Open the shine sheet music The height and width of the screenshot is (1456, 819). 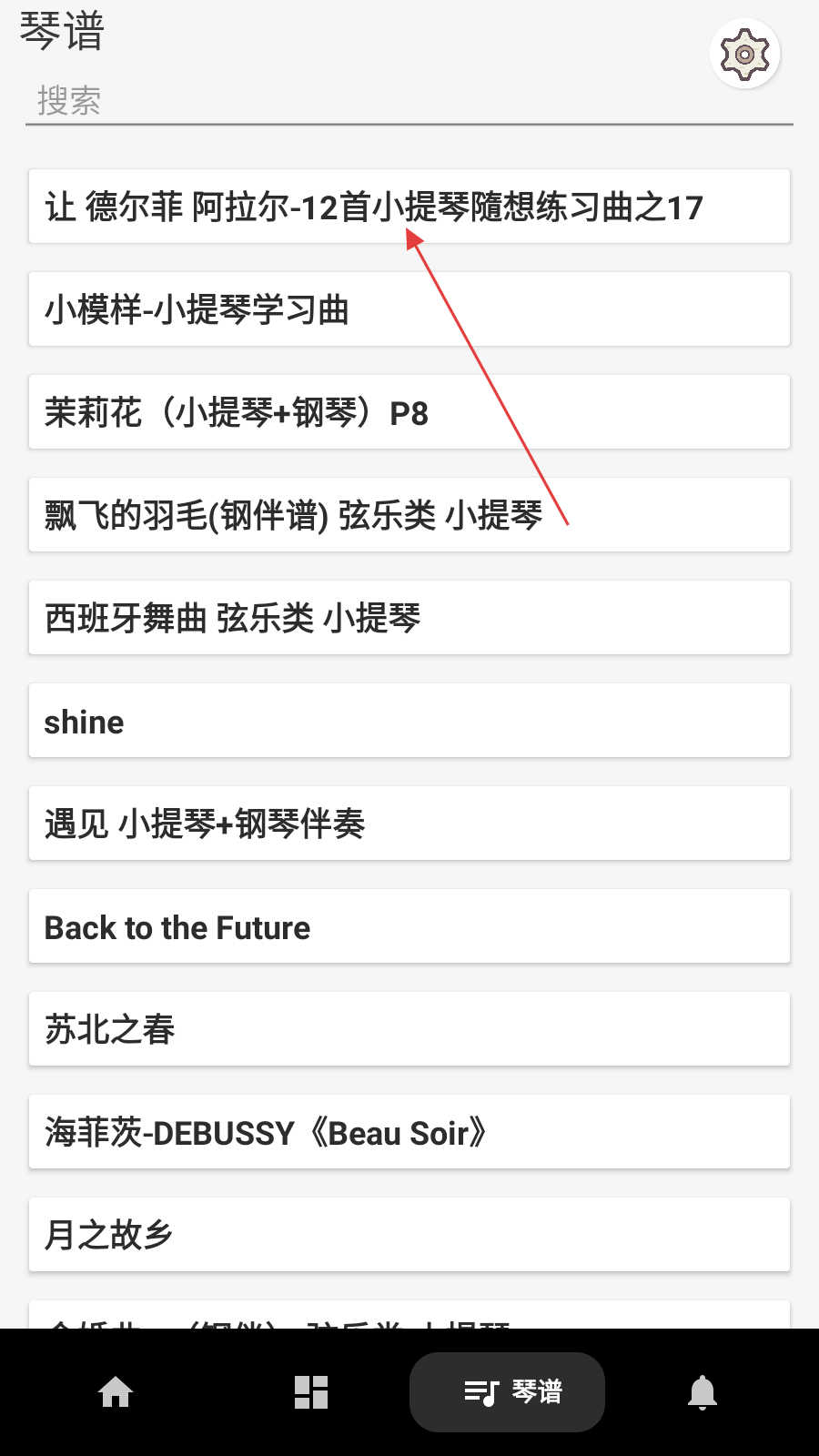pos(409,721)
